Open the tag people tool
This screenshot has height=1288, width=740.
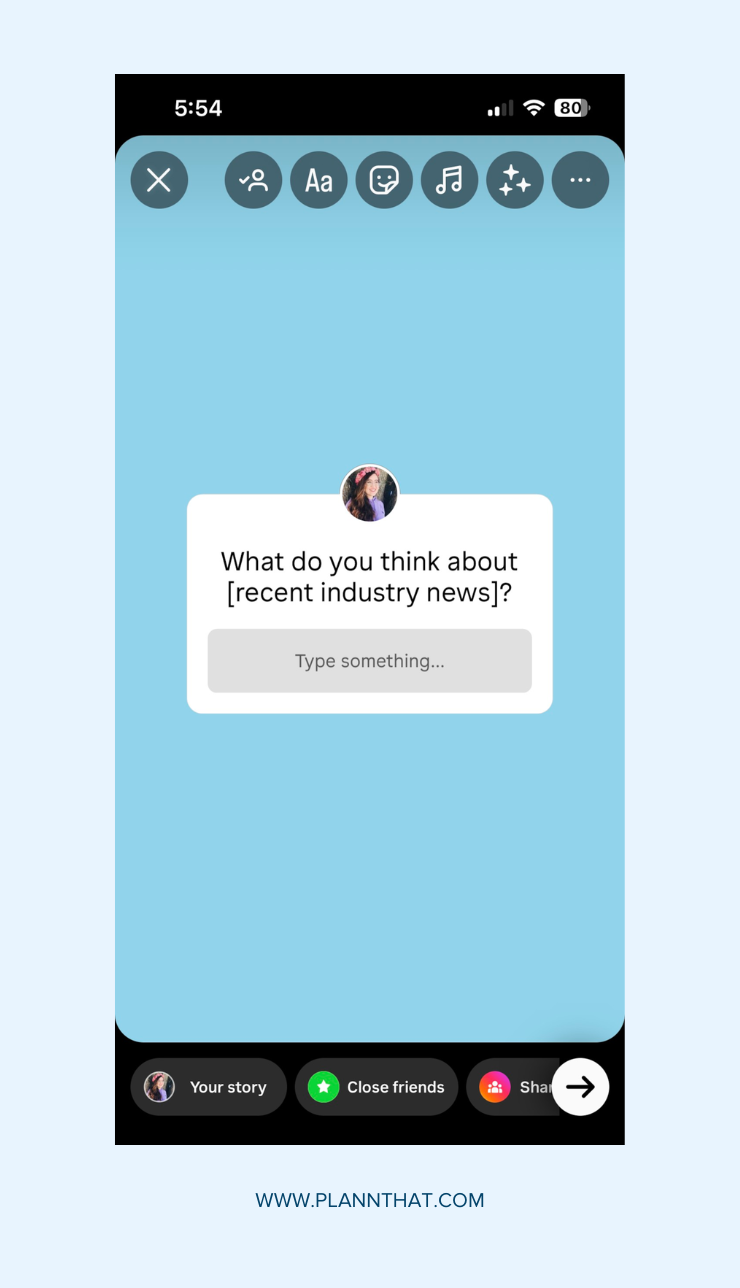click(253, 180)
